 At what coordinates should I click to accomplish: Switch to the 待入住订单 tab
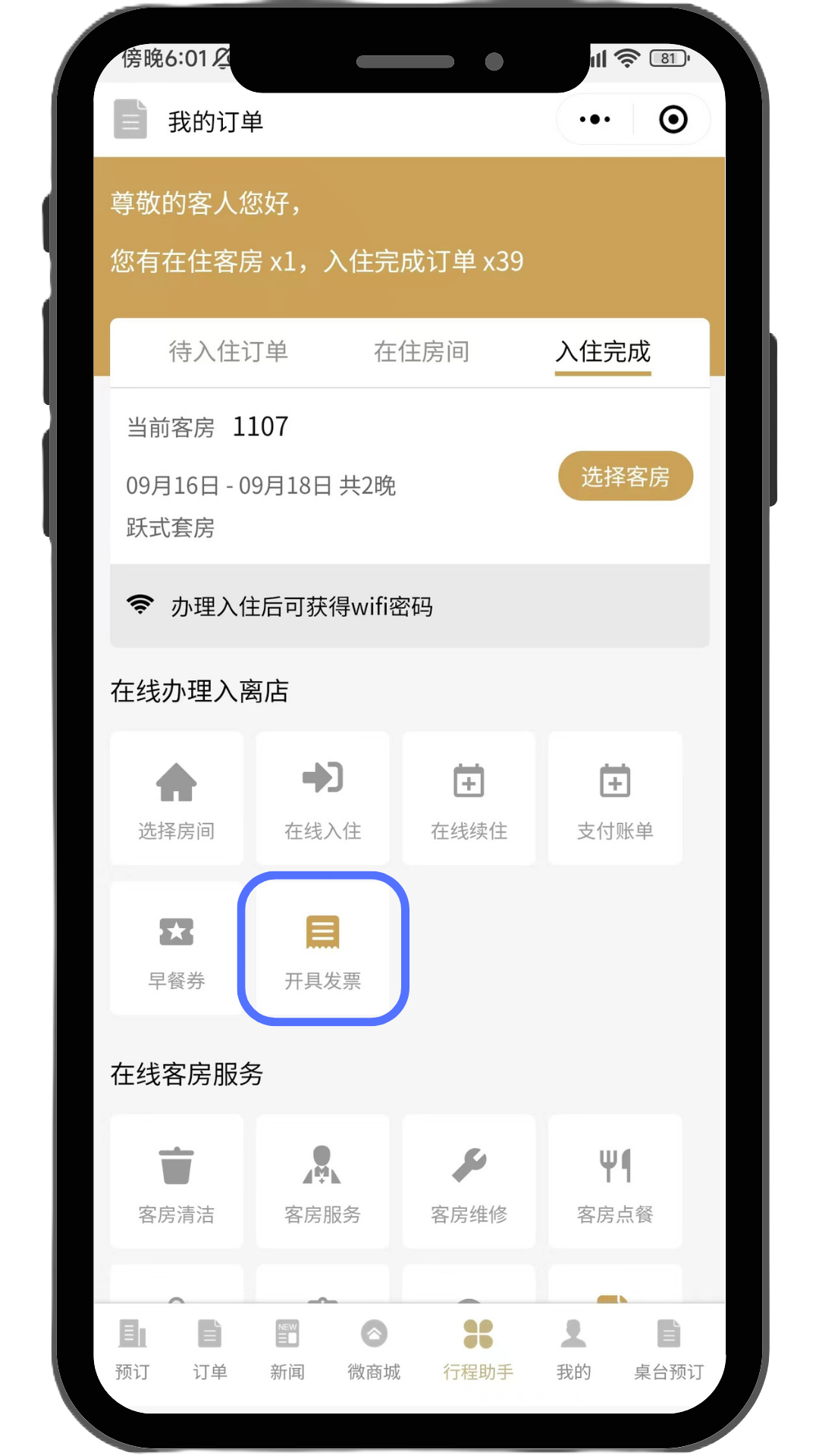228,352
